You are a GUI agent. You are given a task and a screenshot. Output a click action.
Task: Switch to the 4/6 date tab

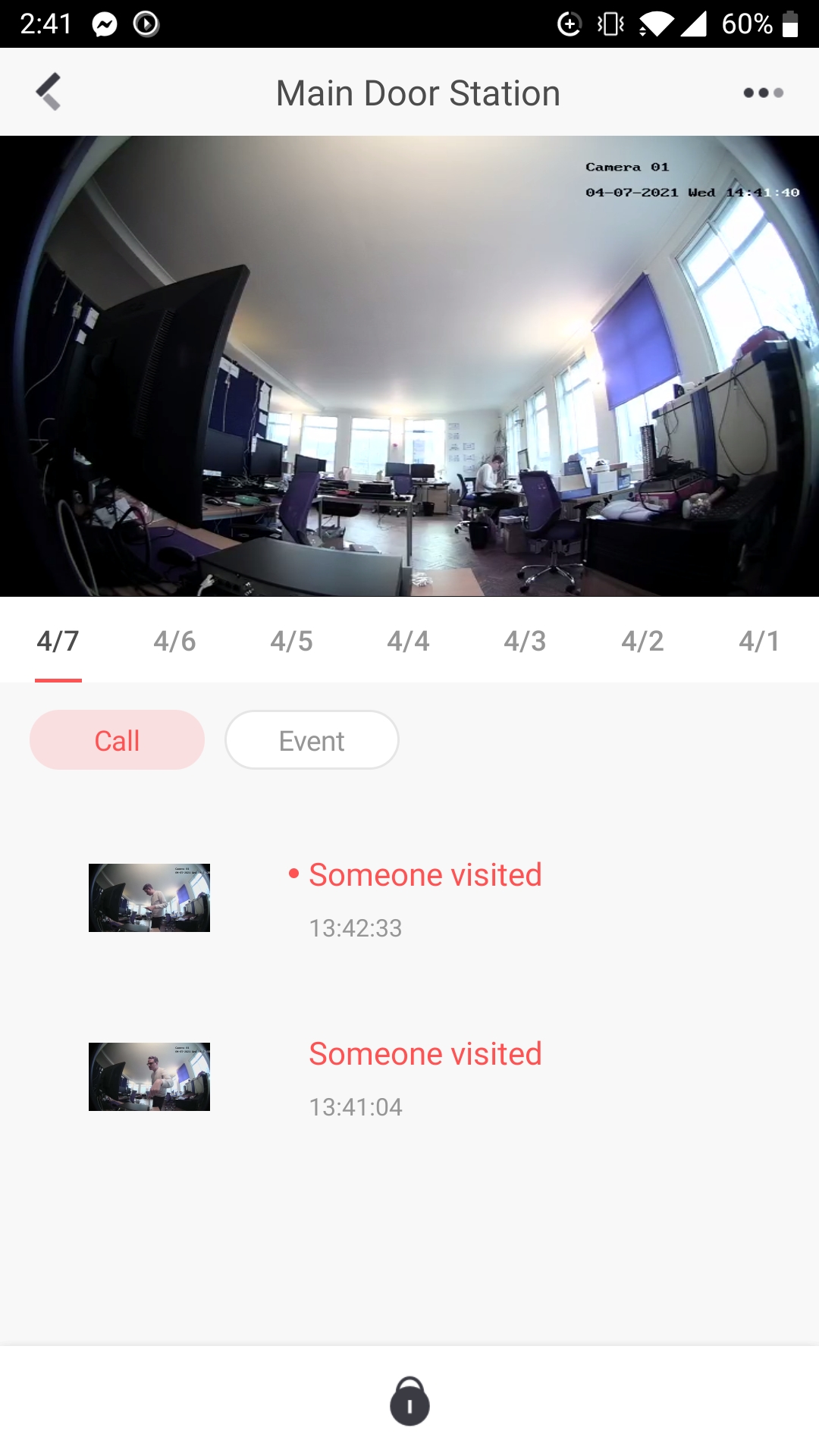tap(175, 641)
